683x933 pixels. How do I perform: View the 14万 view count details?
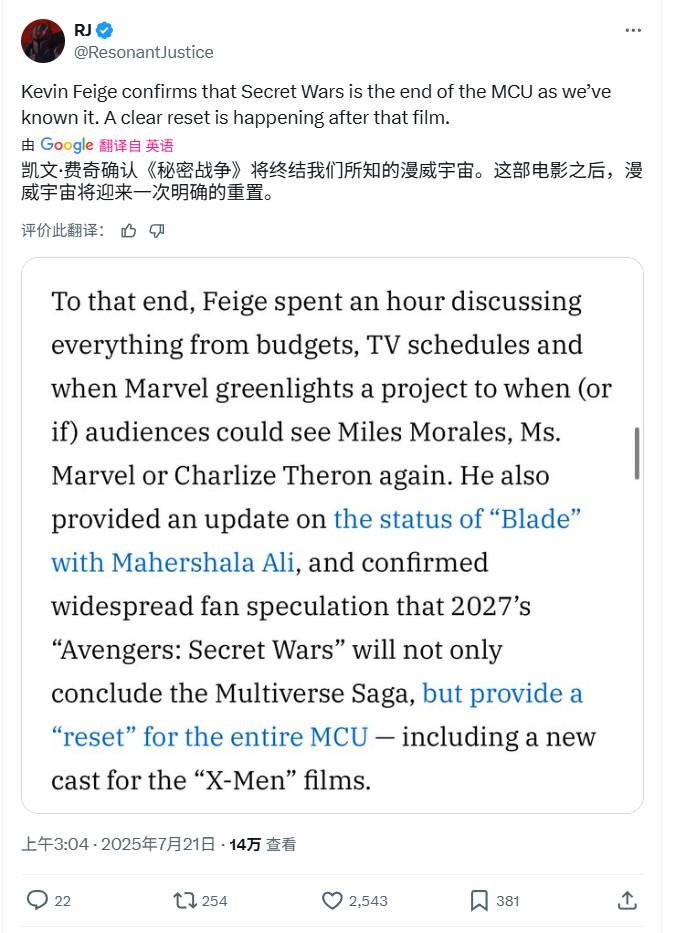pos(262,845)
